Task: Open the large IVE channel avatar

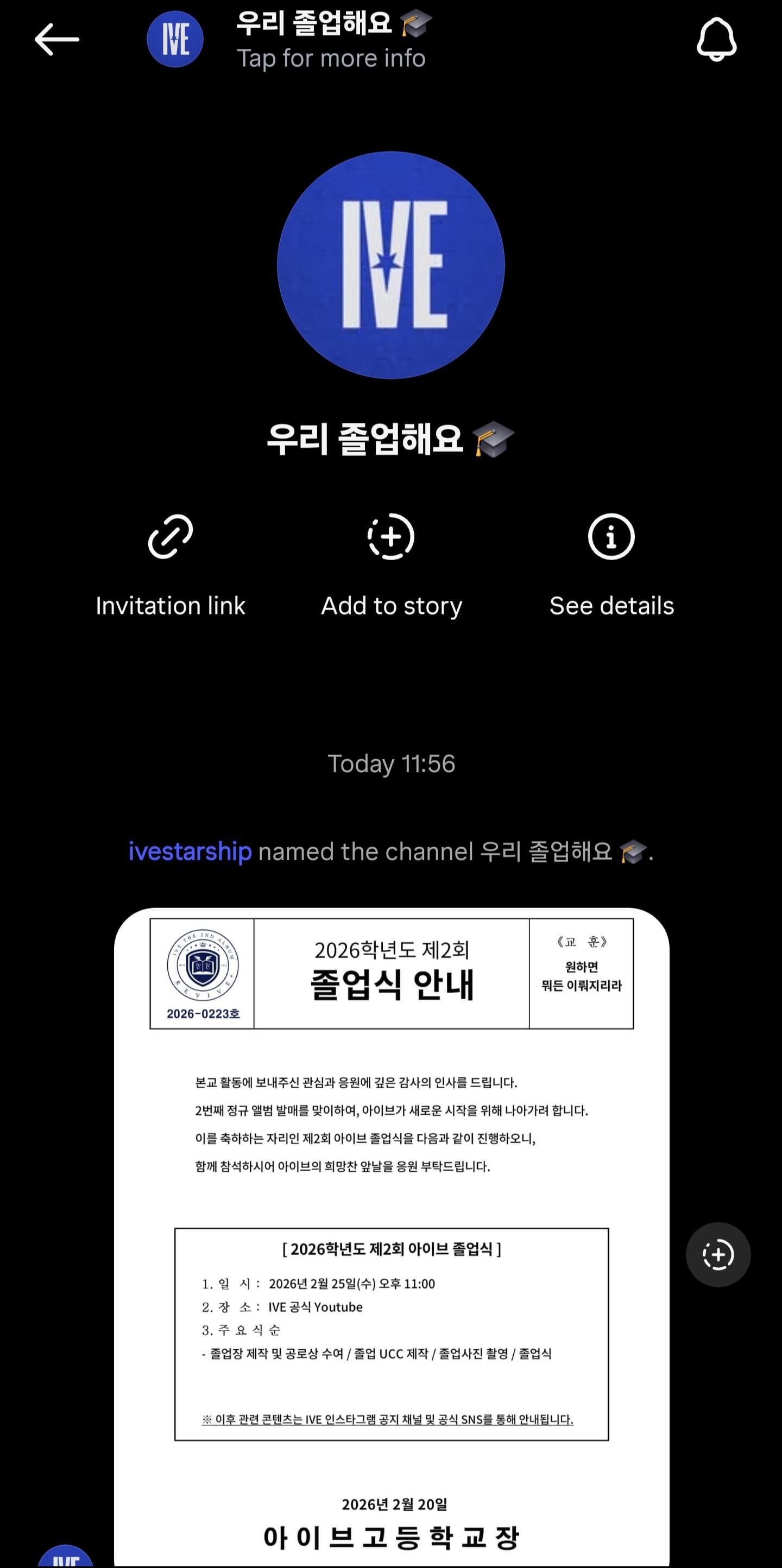Action: 391,265
